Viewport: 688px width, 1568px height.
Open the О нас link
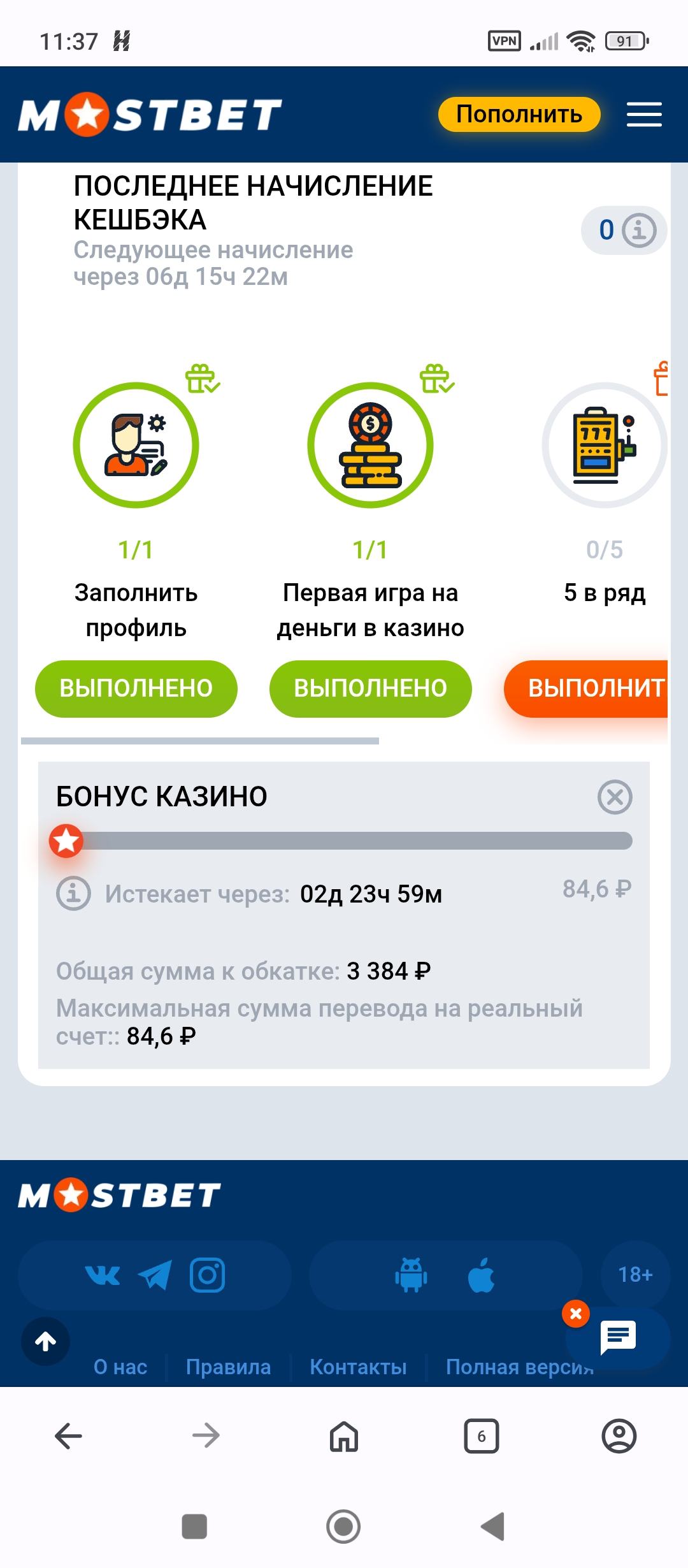pyautogui.click(x=120, y=1367)
